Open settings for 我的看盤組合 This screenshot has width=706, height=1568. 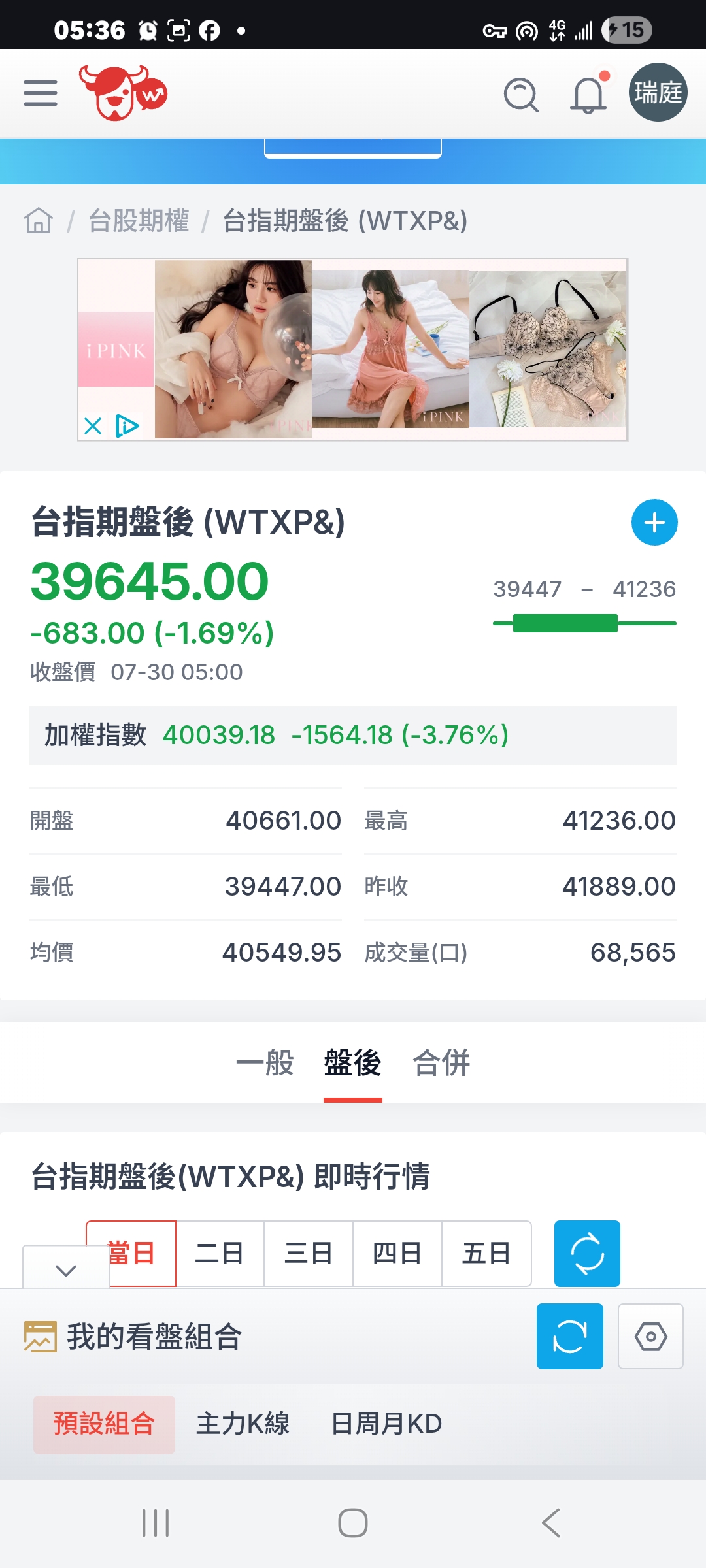pyautogui.click(x=650, y=1336)
